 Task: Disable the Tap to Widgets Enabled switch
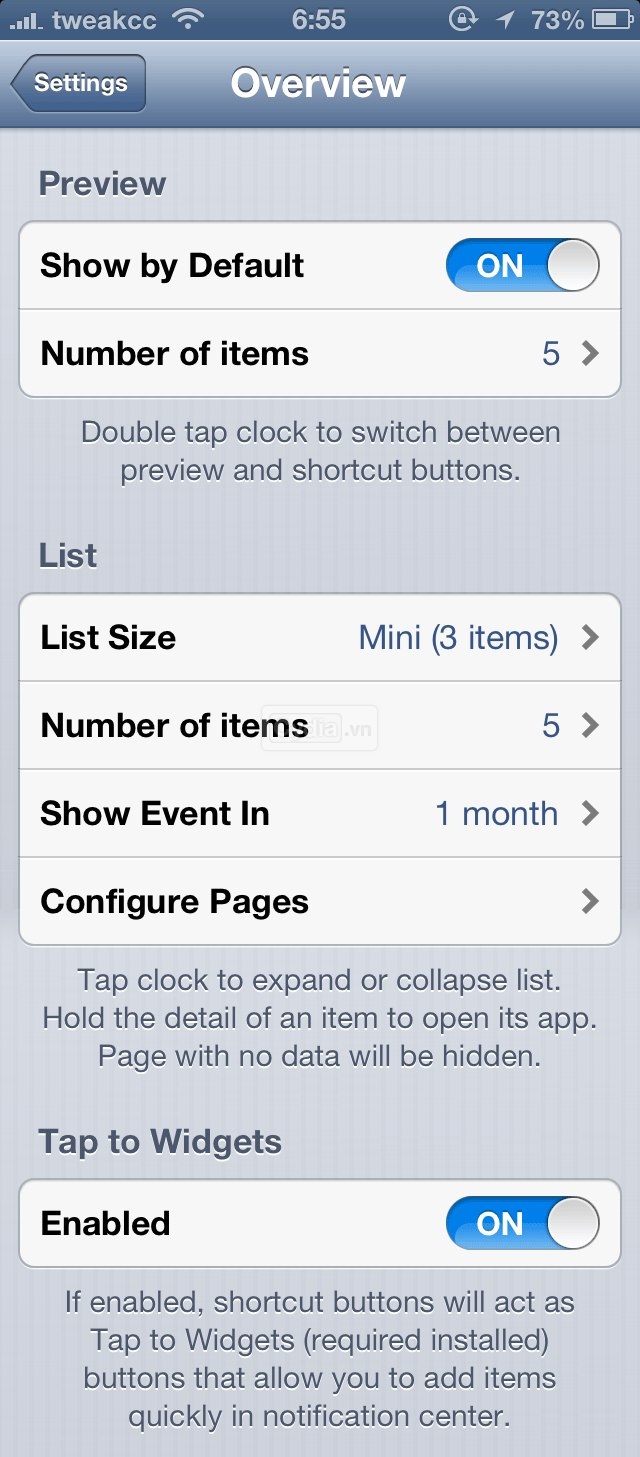click(522, 1224)
